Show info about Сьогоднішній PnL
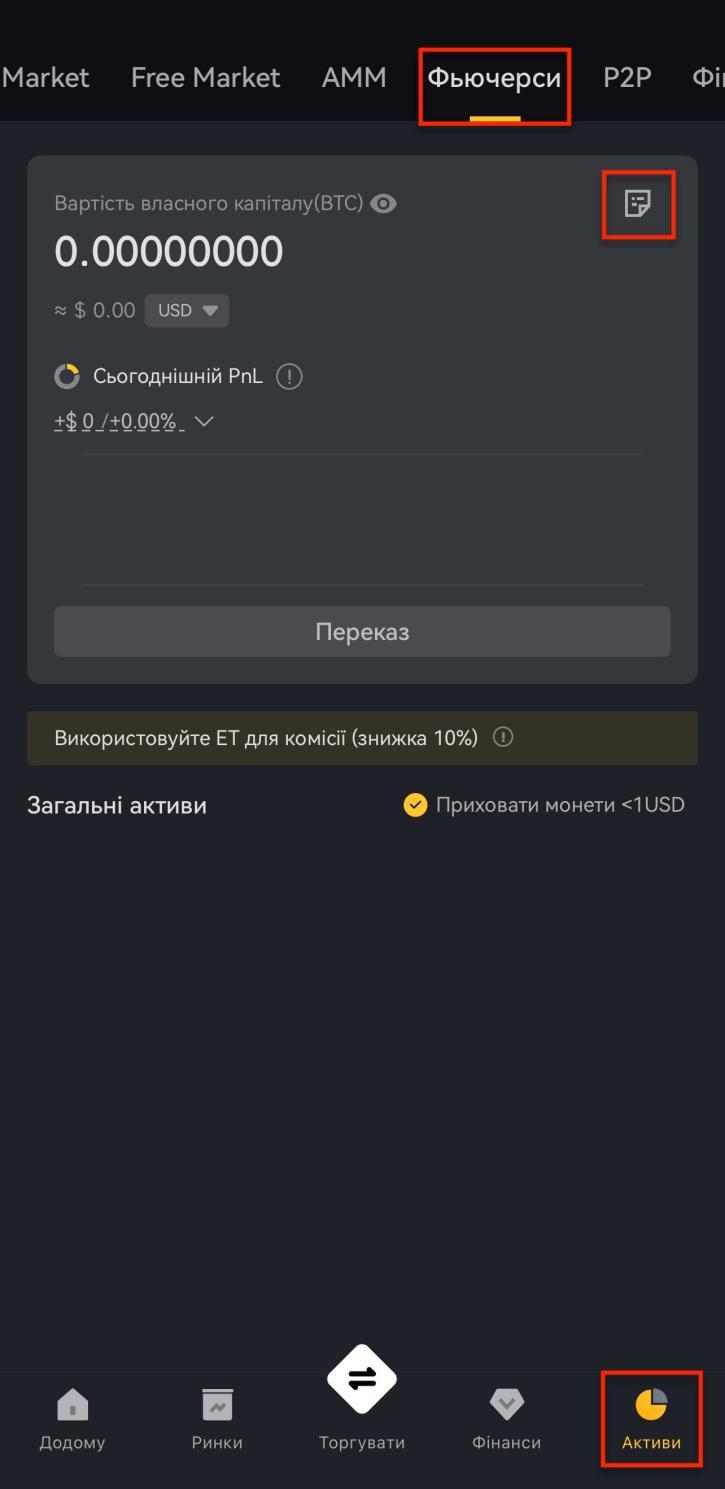The image size is (725, 1489). pyautogui.click(x=289, y=377)
